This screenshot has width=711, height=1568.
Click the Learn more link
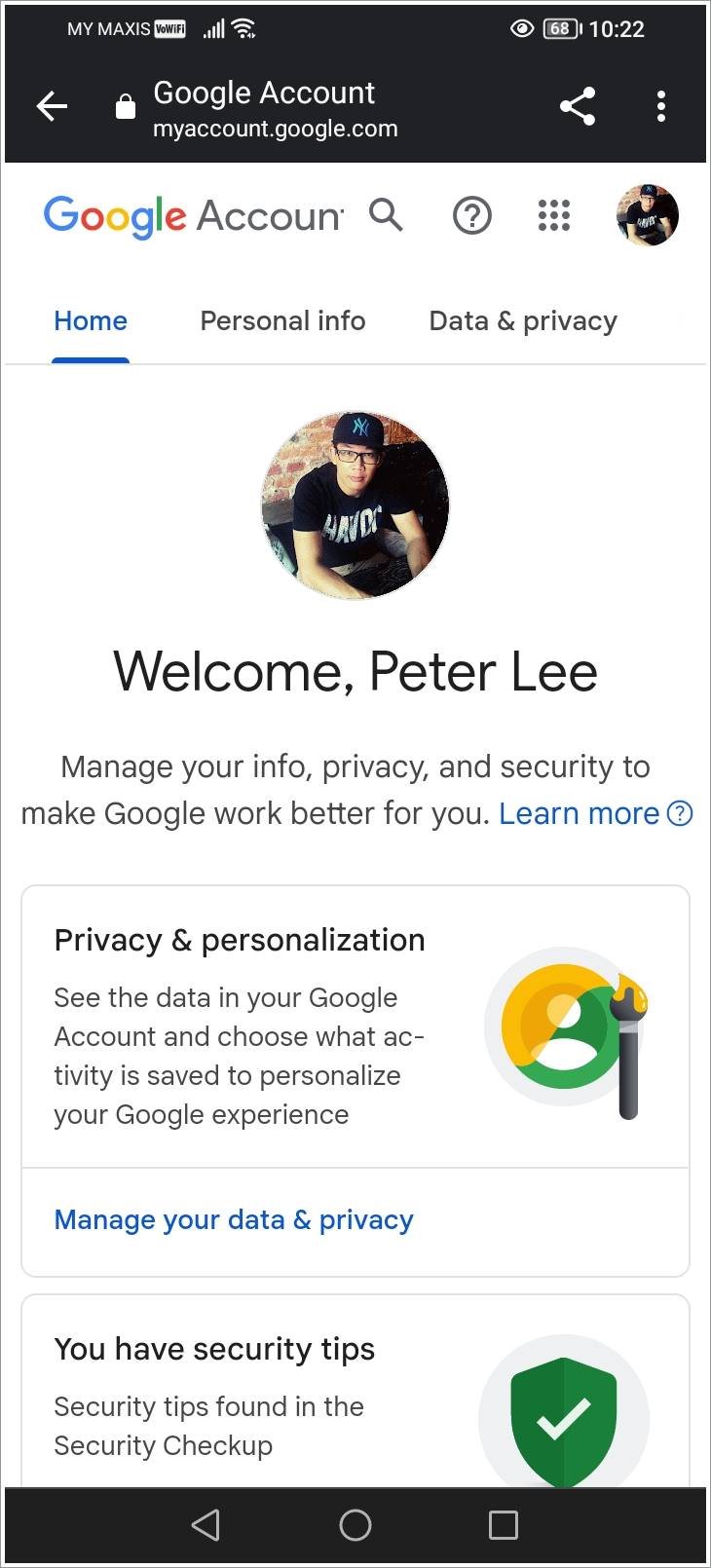pos(580,813)
